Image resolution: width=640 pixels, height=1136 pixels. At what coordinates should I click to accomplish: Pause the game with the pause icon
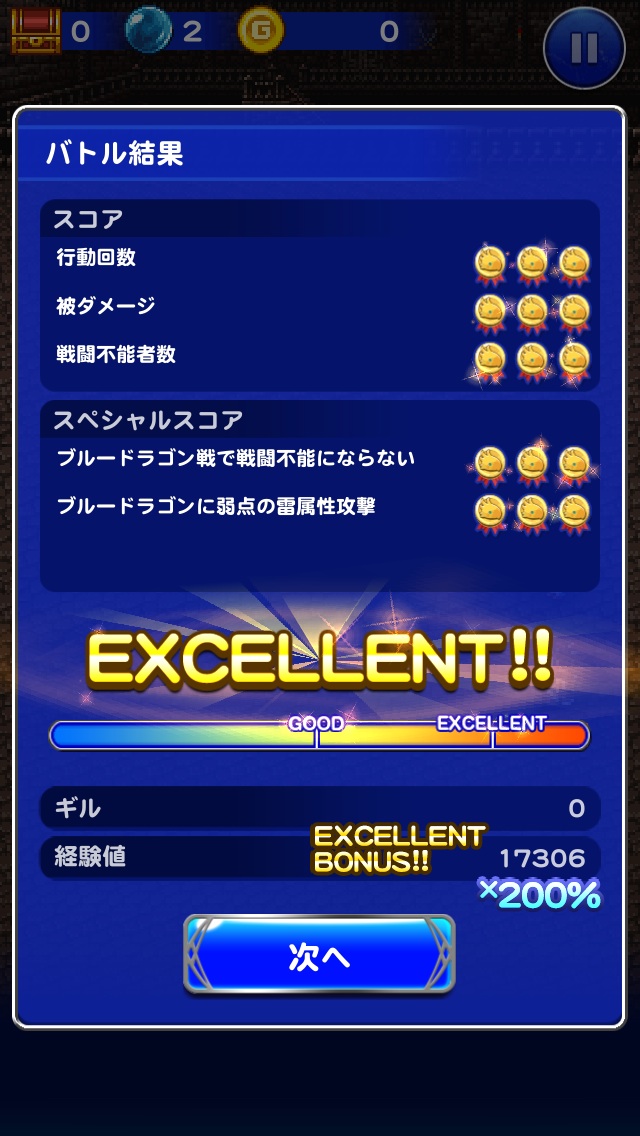coord(585,46)
